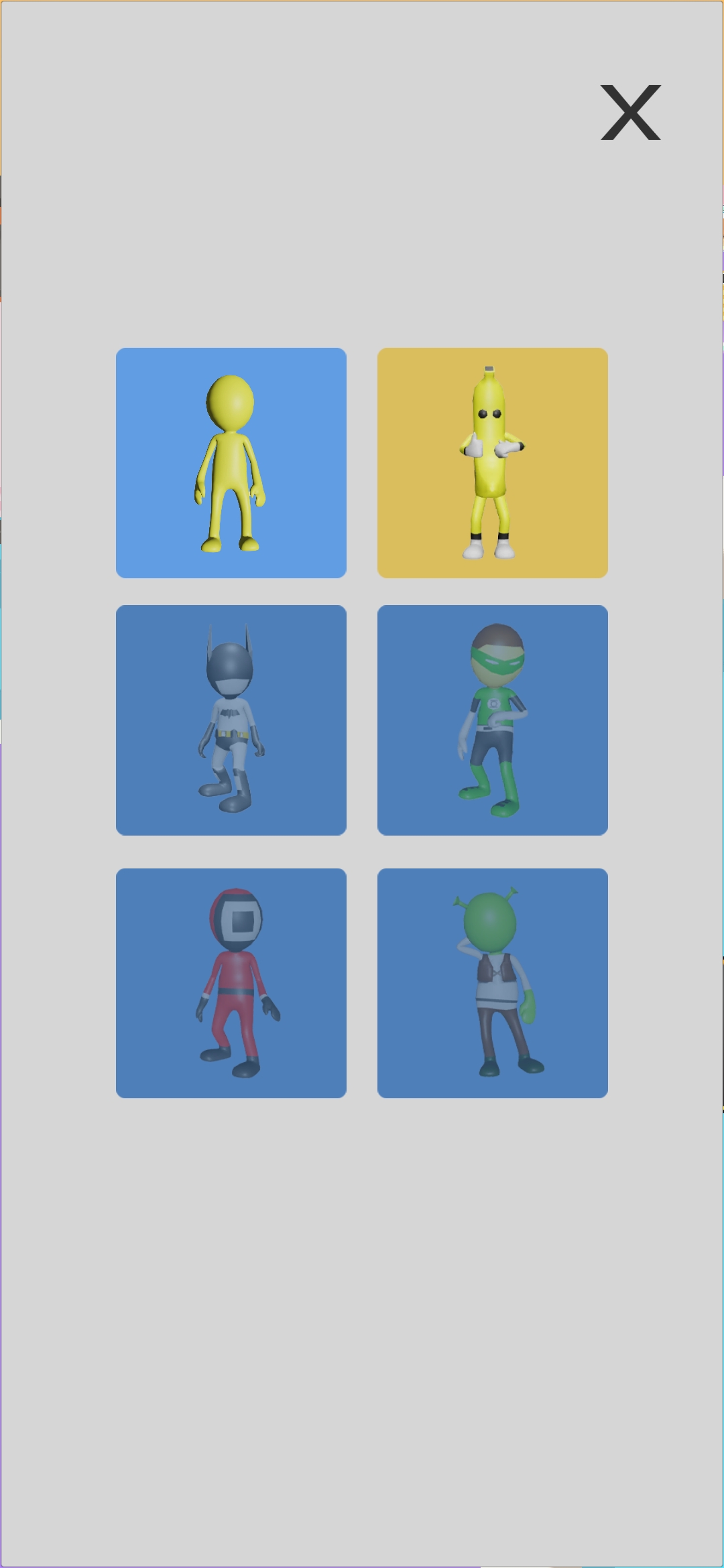Choose the banana costume character

click(493, 462)
